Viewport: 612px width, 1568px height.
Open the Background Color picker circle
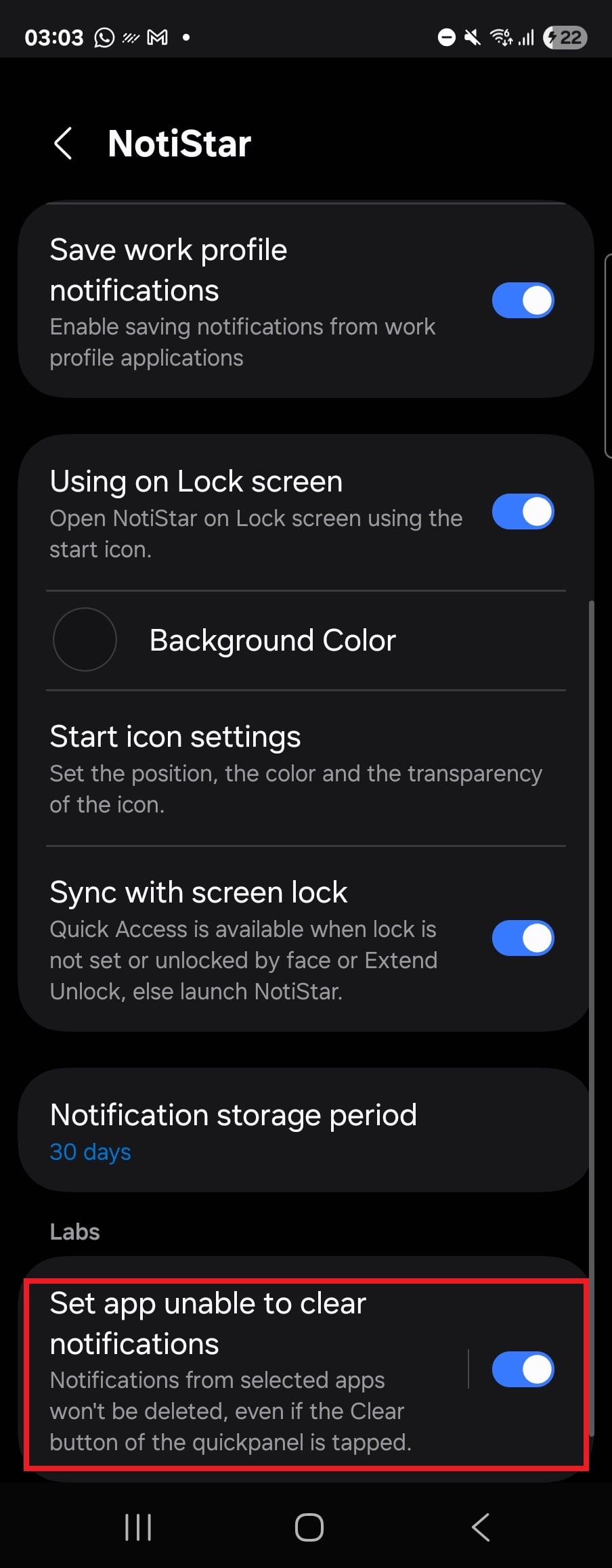85,639
